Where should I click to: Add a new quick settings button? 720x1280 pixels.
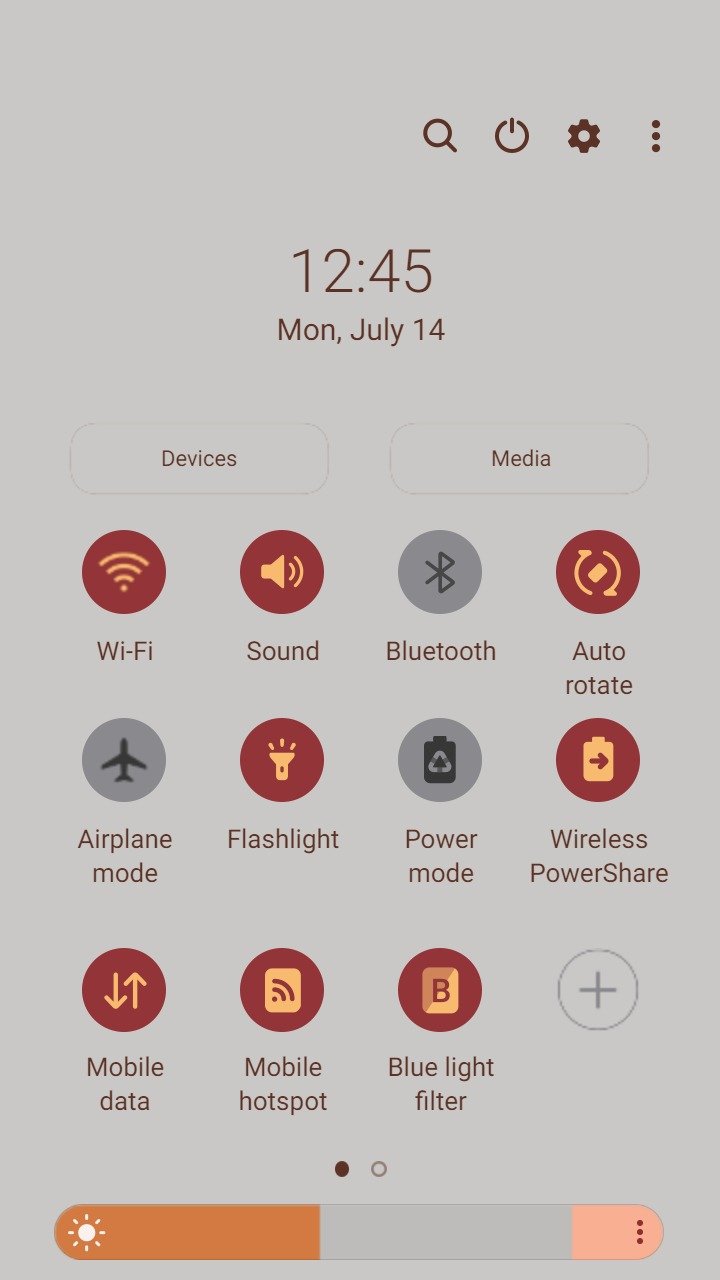[x=598, y=990]
